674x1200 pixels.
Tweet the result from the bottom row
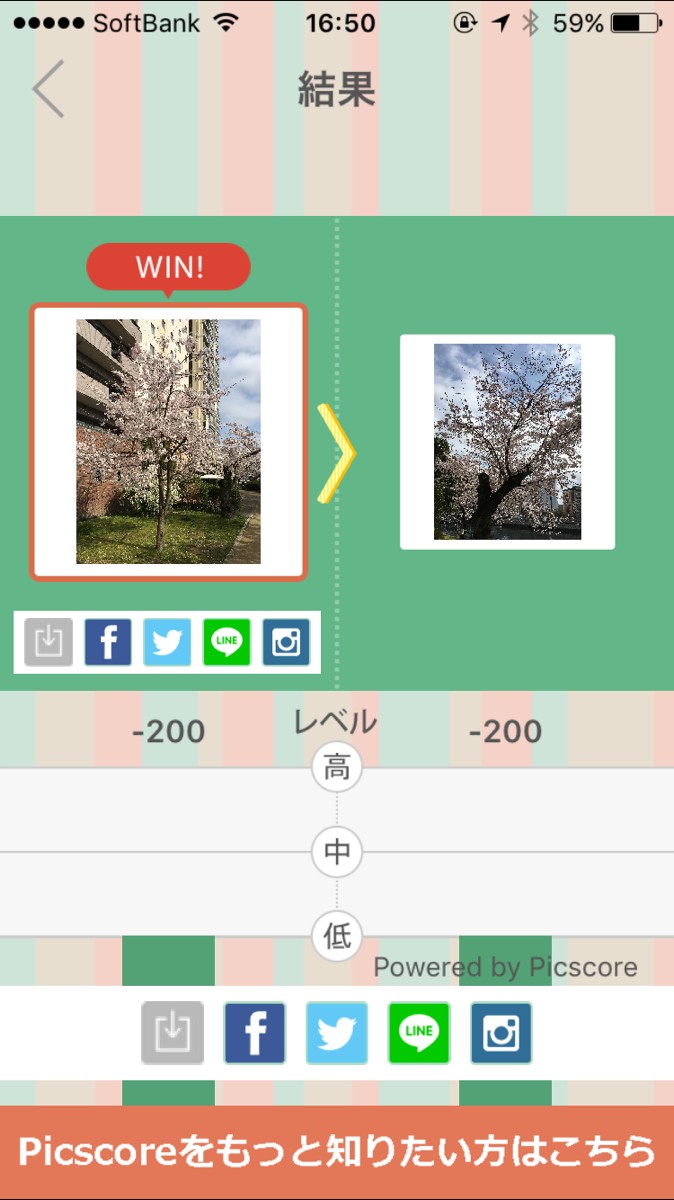pos(337,1033)
